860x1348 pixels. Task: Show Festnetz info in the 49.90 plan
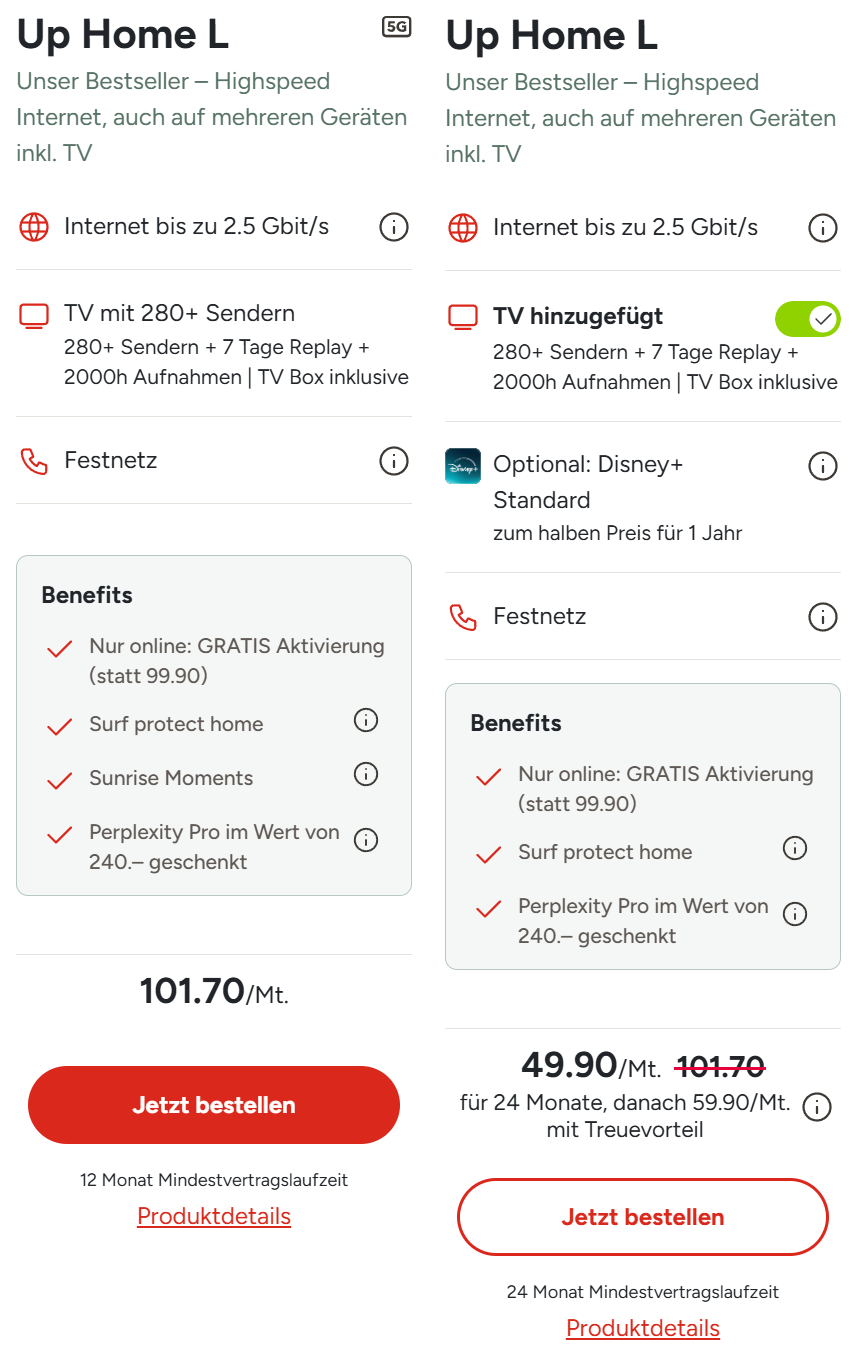click(x=822, y=617)
